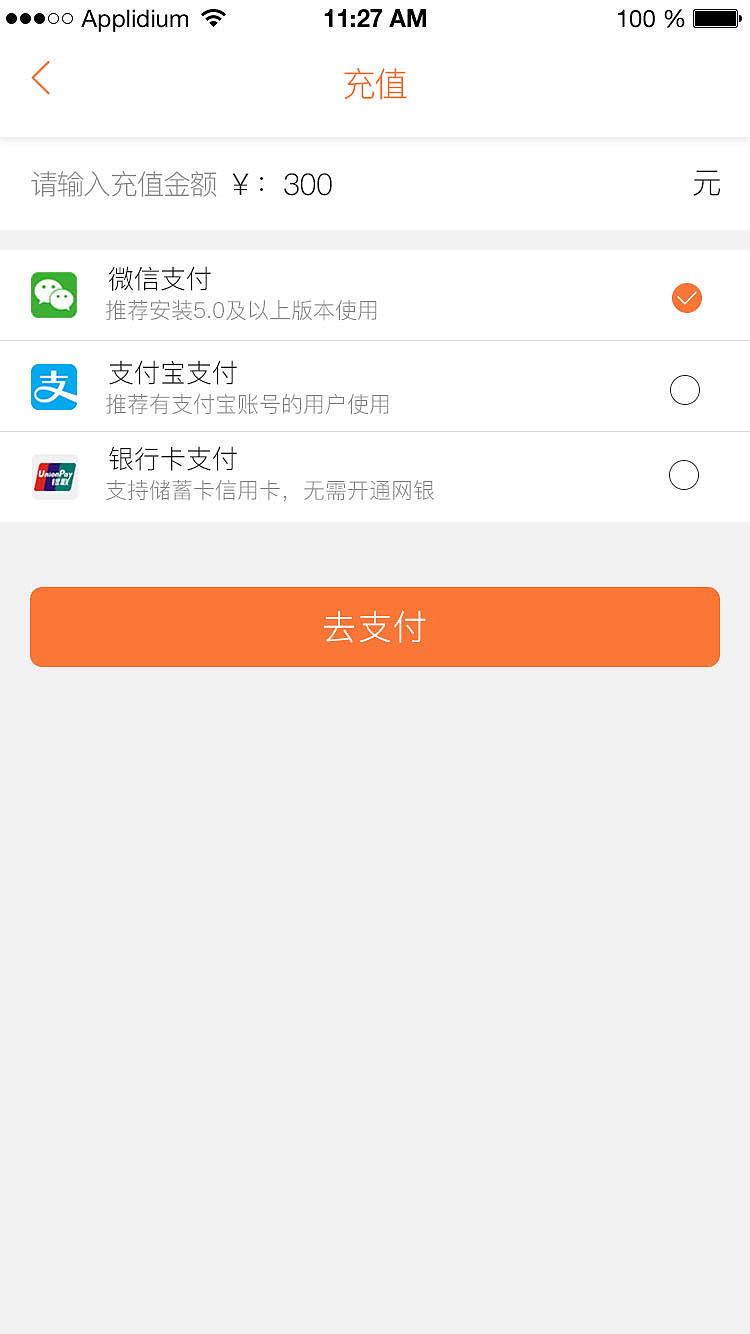Pick 银行卡支付 payment option
Image resolution: width=750 pixels, height=1334 pixels.
684,475
